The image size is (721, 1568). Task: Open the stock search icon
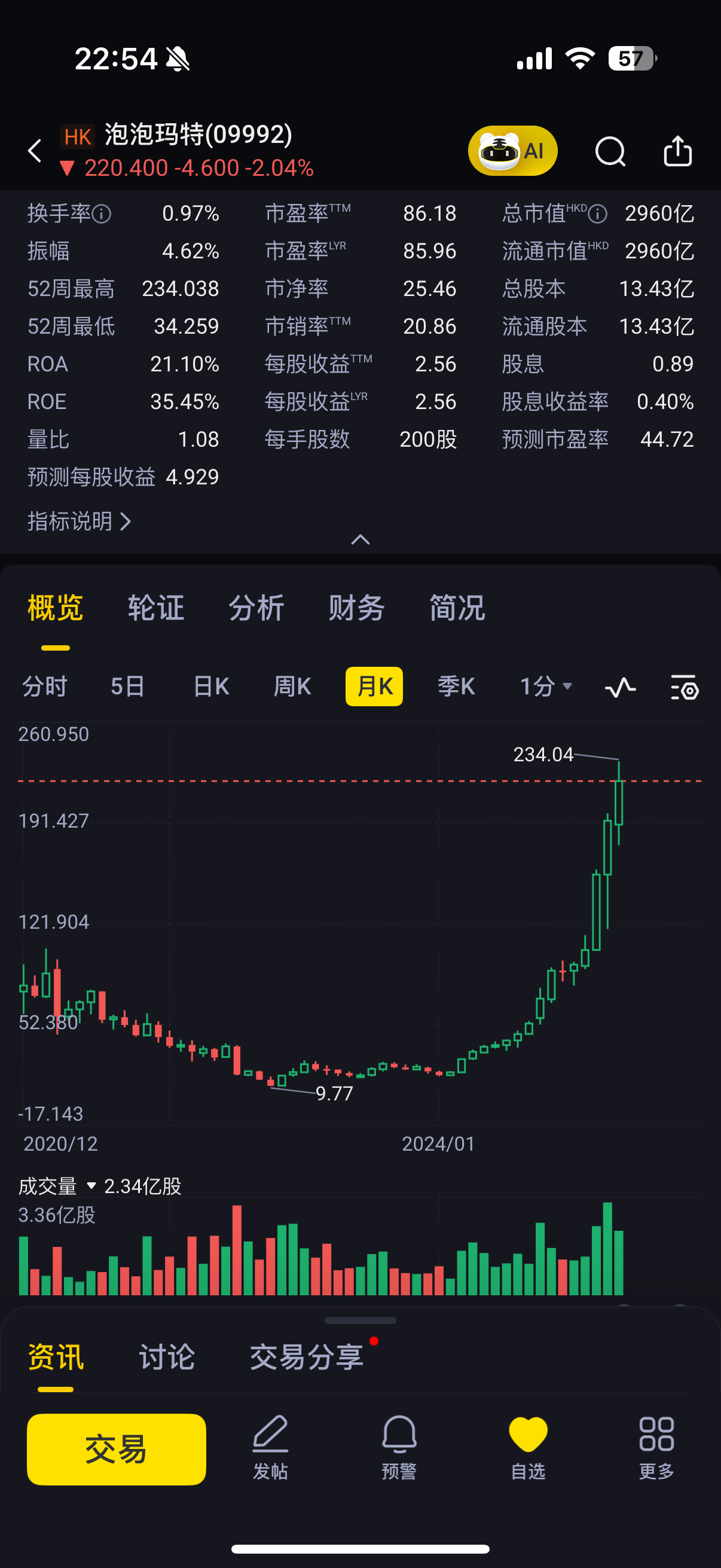point(610,151)
